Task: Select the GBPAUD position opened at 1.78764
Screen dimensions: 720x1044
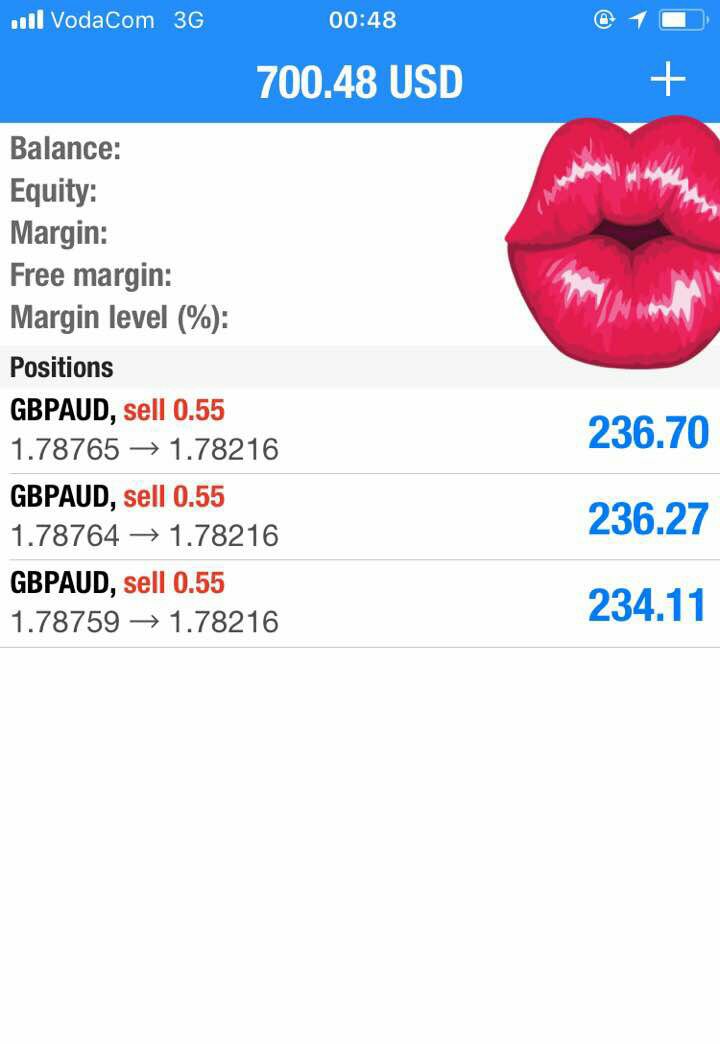Action: 359,517
